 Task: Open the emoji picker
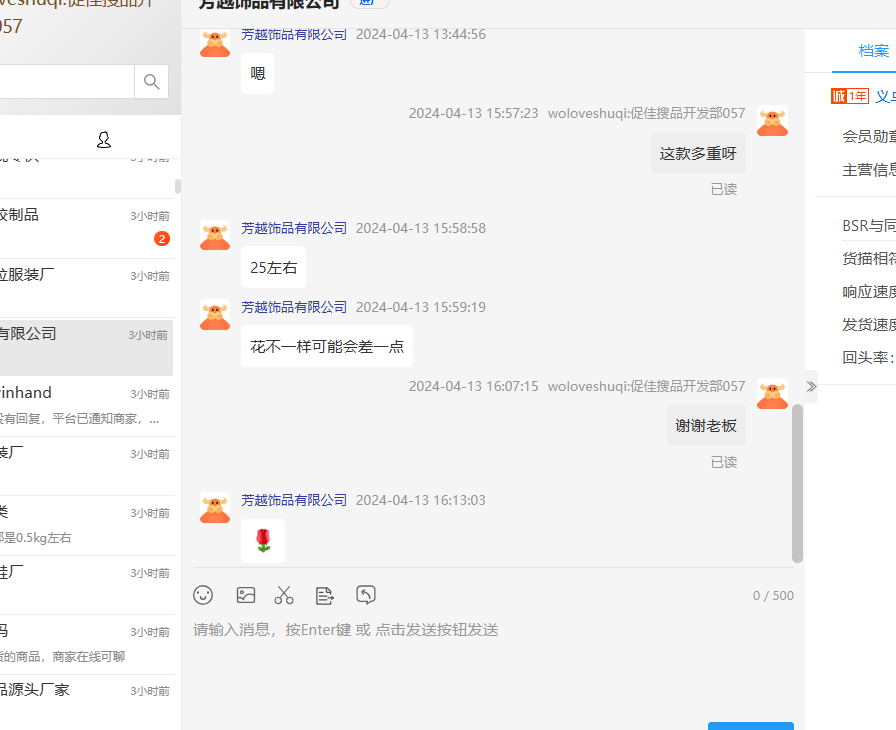coord(203,595)
